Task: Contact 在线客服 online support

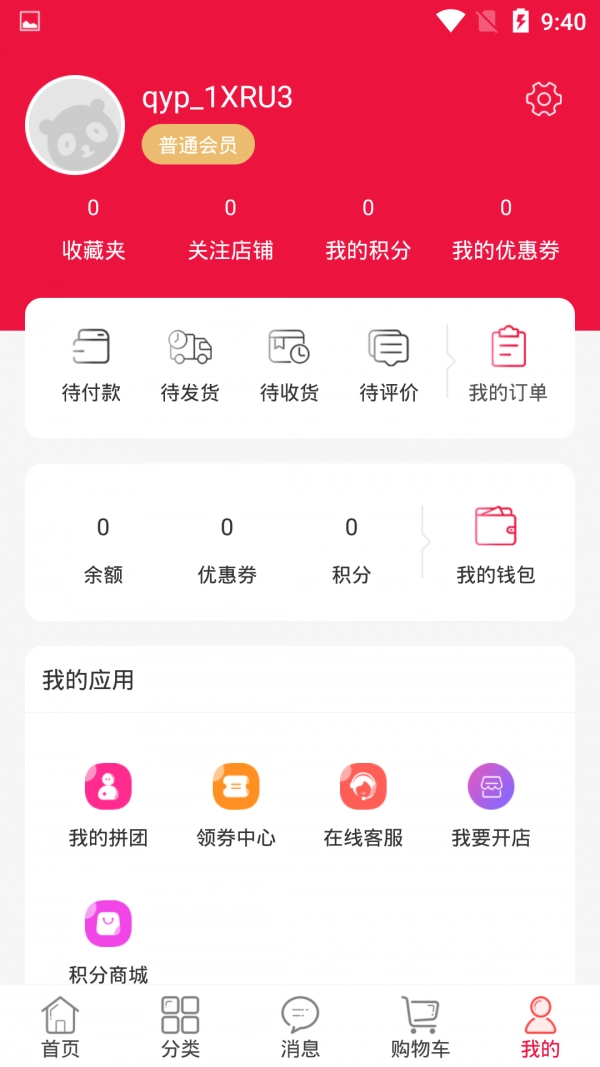Action: pyautogui.click(x=363, y=806)
